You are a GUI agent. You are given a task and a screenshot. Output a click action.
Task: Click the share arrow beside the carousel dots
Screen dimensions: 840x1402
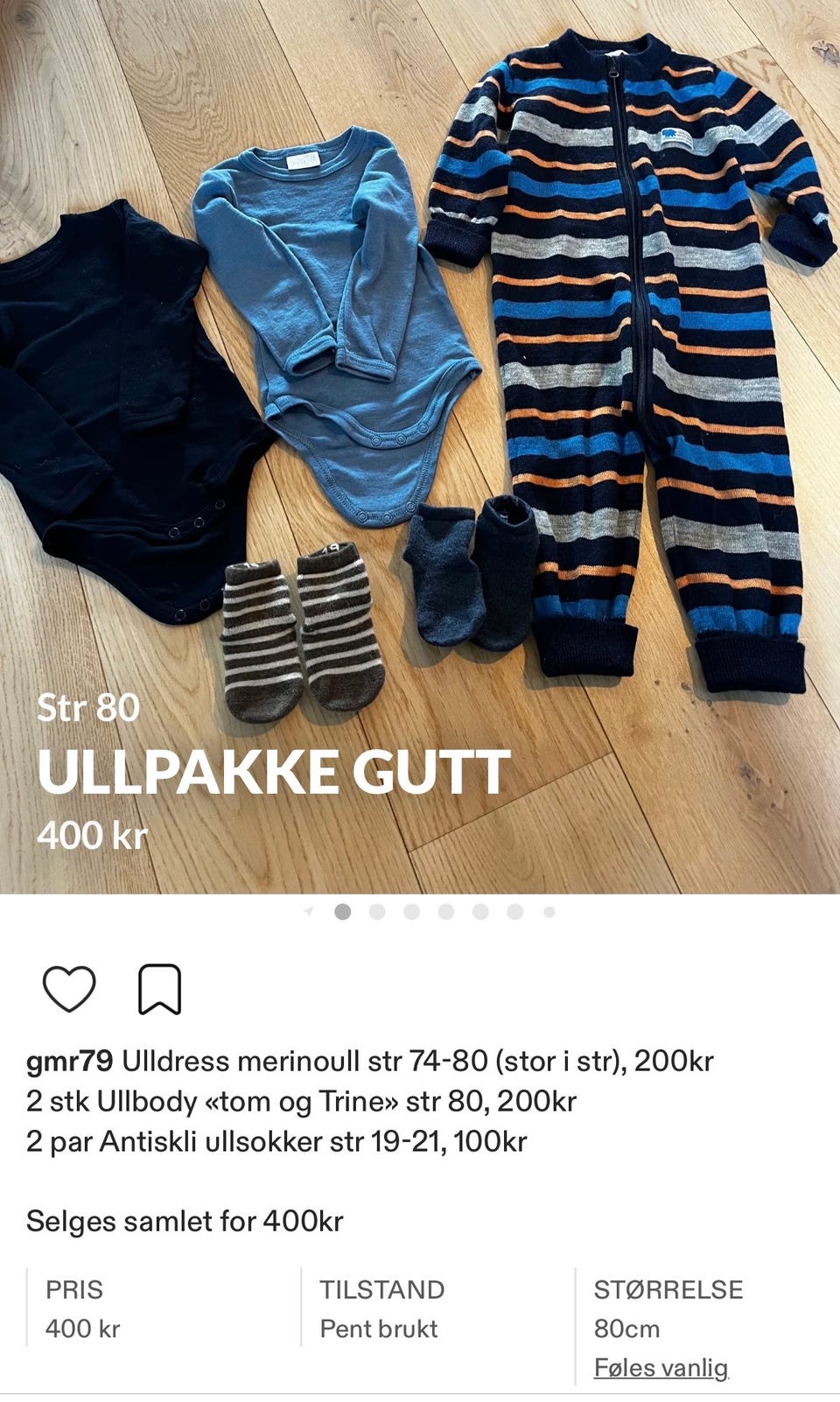[x=309, y=911]
